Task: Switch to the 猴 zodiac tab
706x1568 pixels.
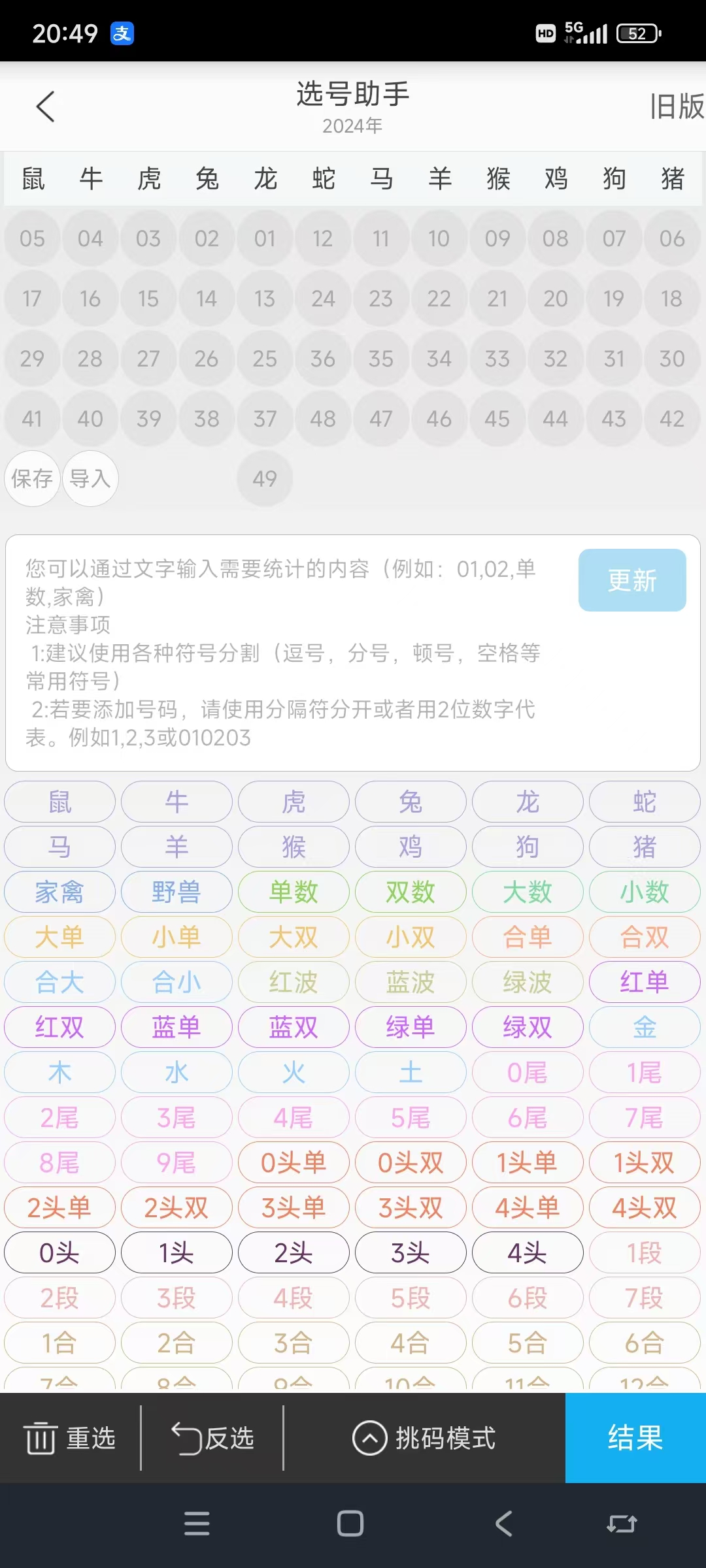Action: tap(497, 178)
